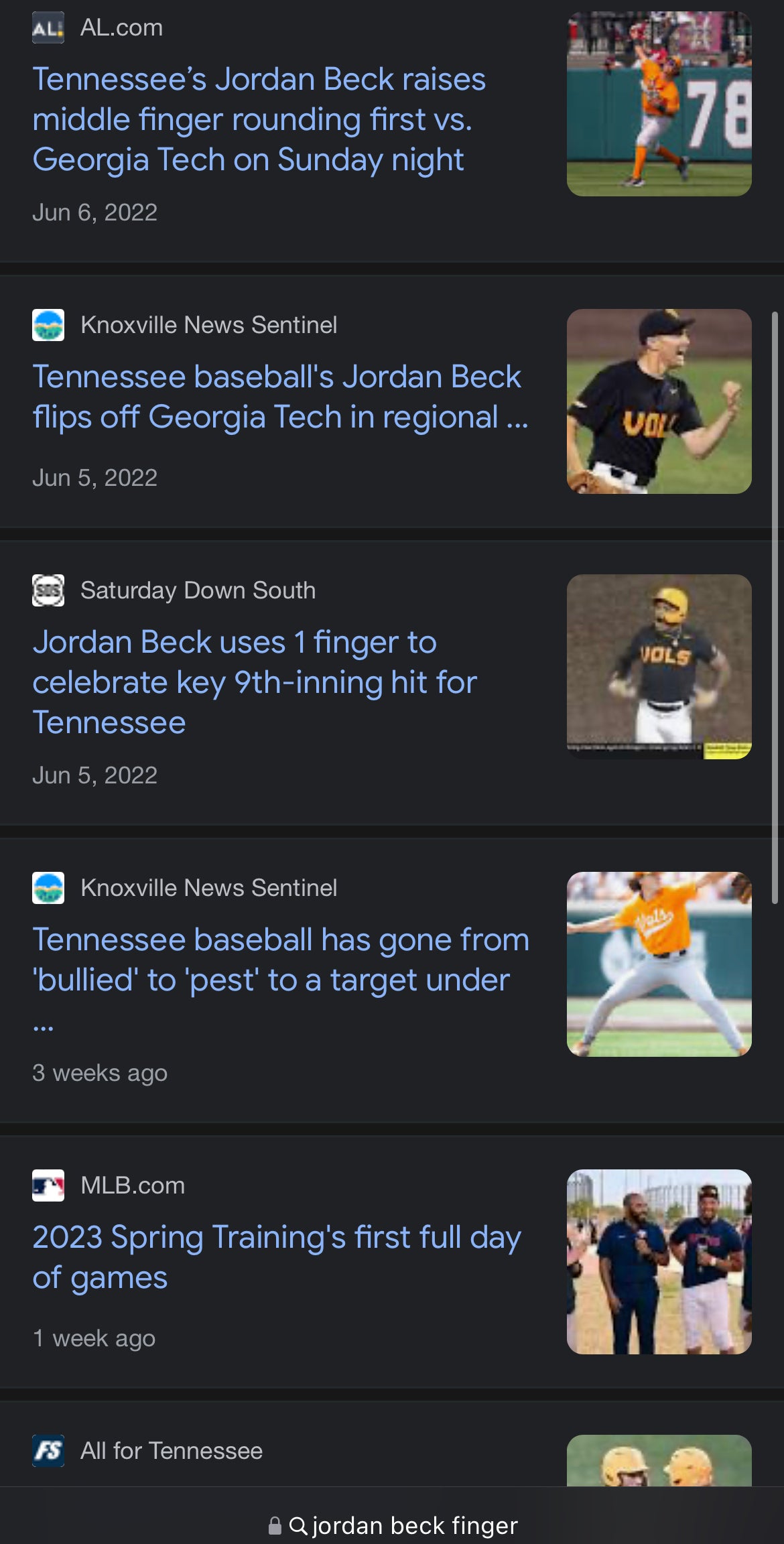Click the orange outfielder photo thumbnail
784x1544 pixels.
(659, 101)
